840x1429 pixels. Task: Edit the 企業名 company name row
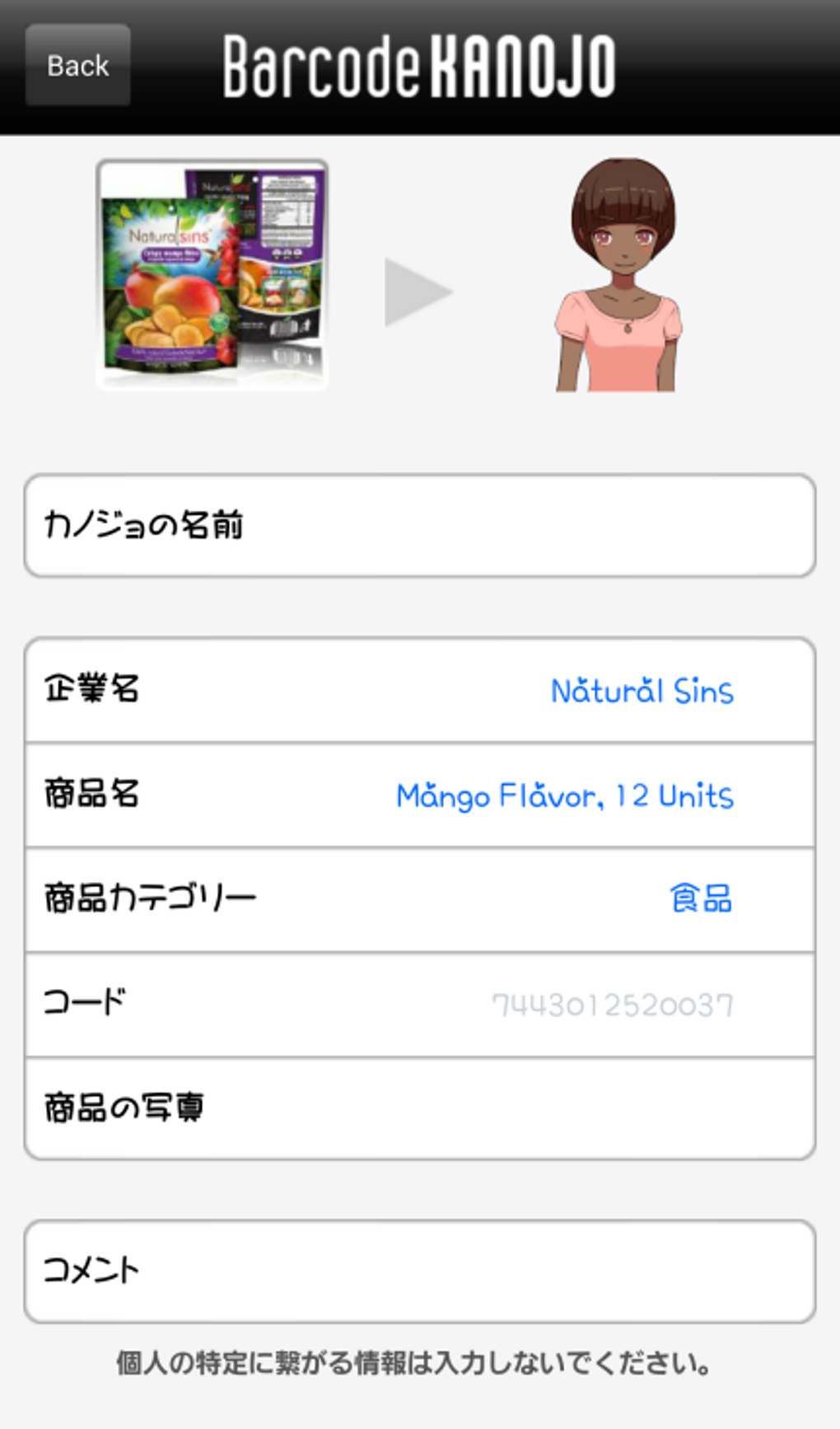click(x=420, y=690)
